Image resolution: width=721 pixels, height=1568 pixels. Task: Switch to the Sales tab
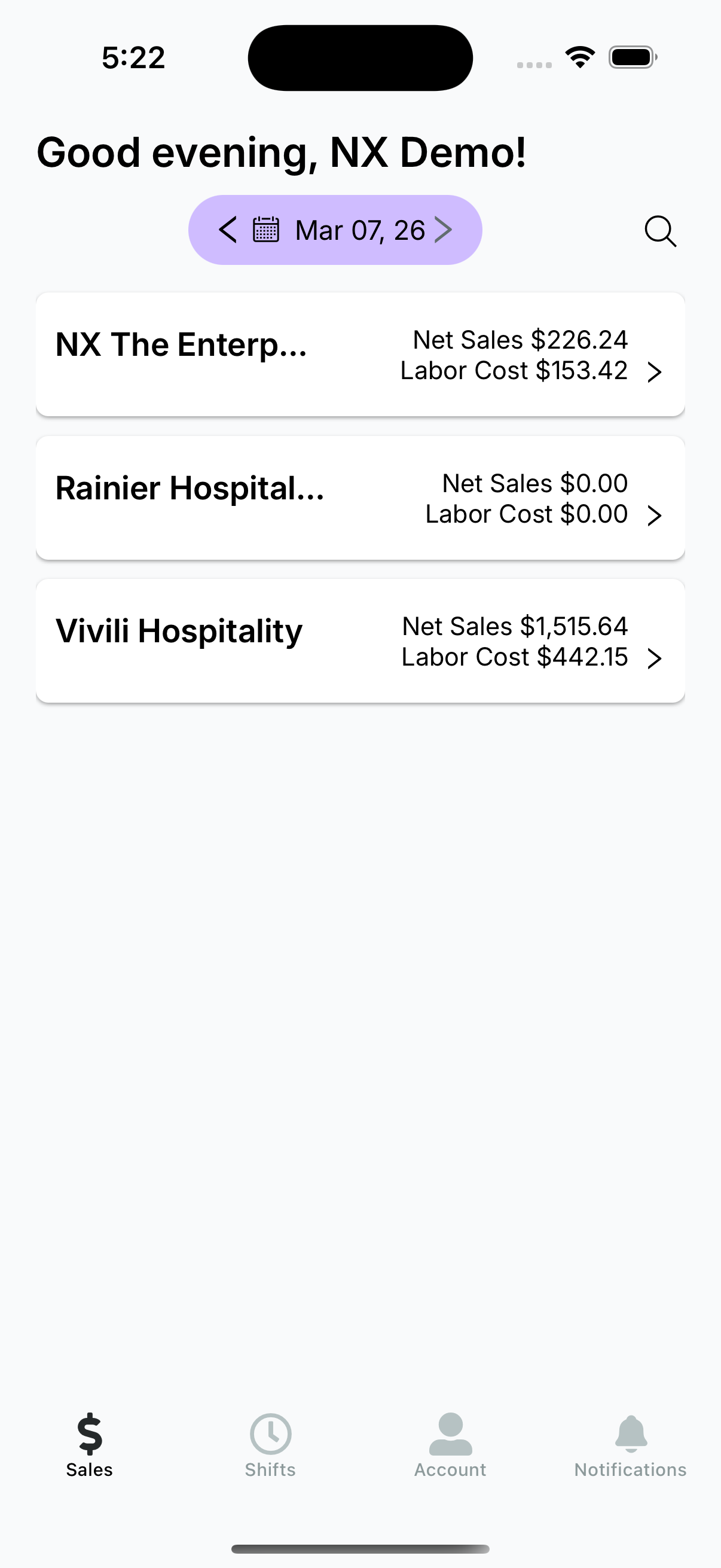pos(90,1445)
